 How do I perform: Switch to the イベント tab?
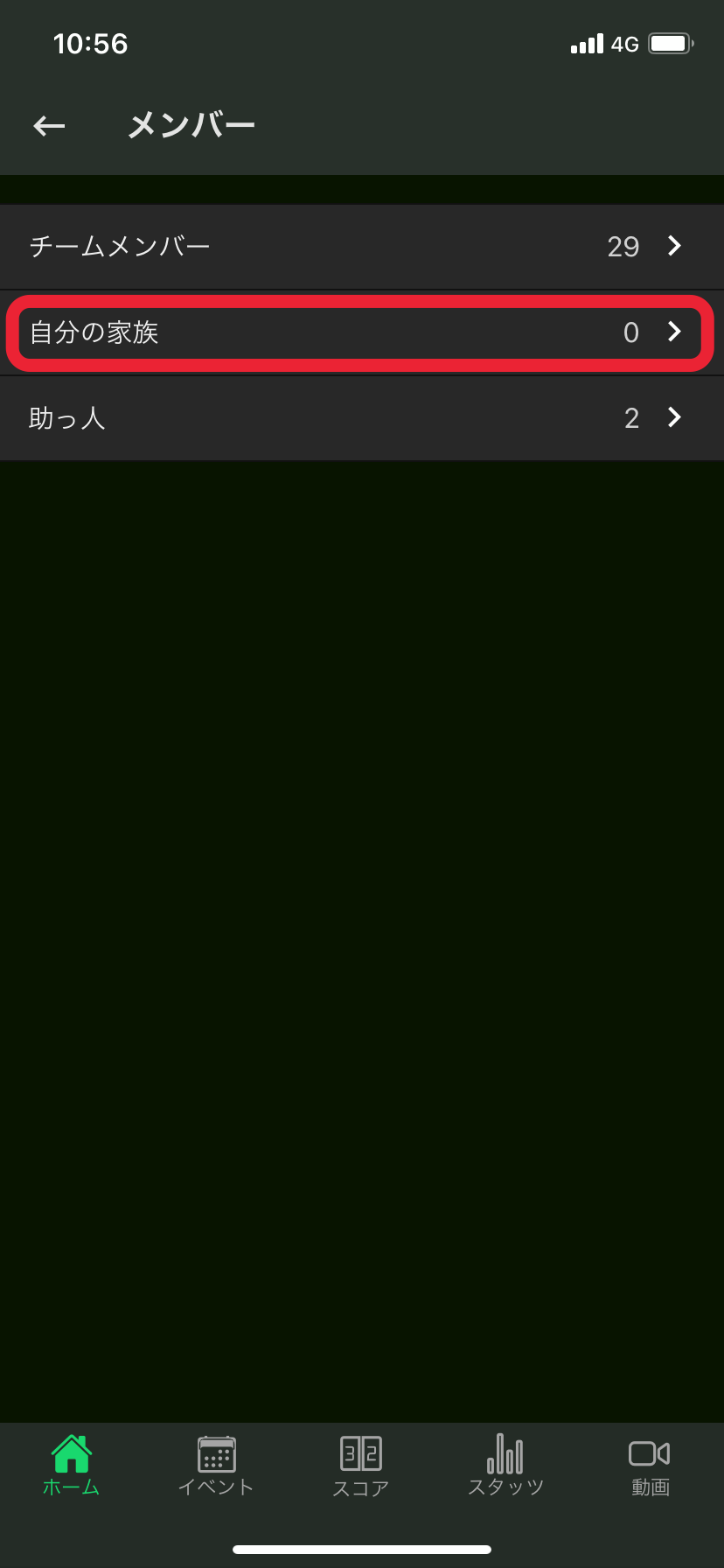coord(216,1466)
